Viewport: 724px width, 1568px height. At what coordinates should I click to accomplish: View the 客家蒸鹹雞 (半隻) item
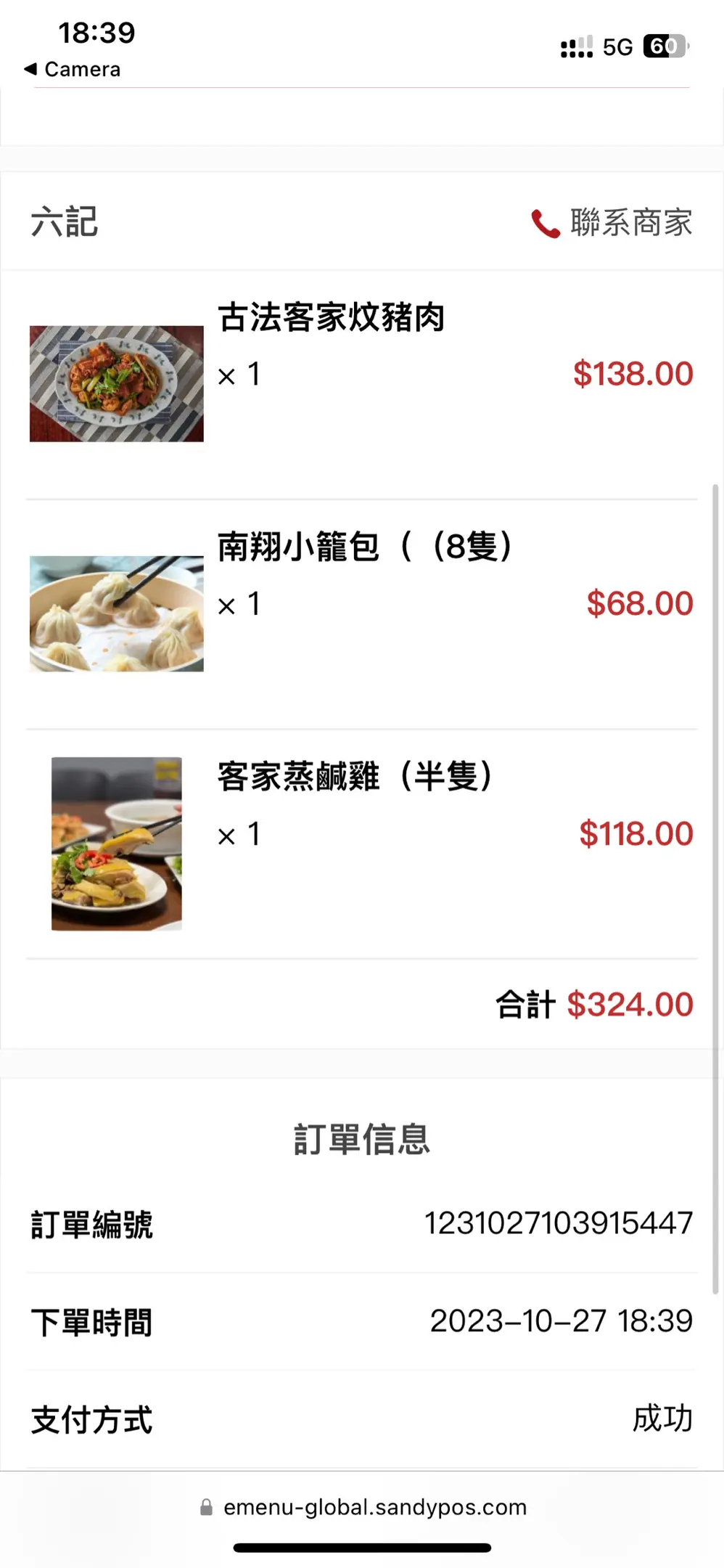[355, 777]
